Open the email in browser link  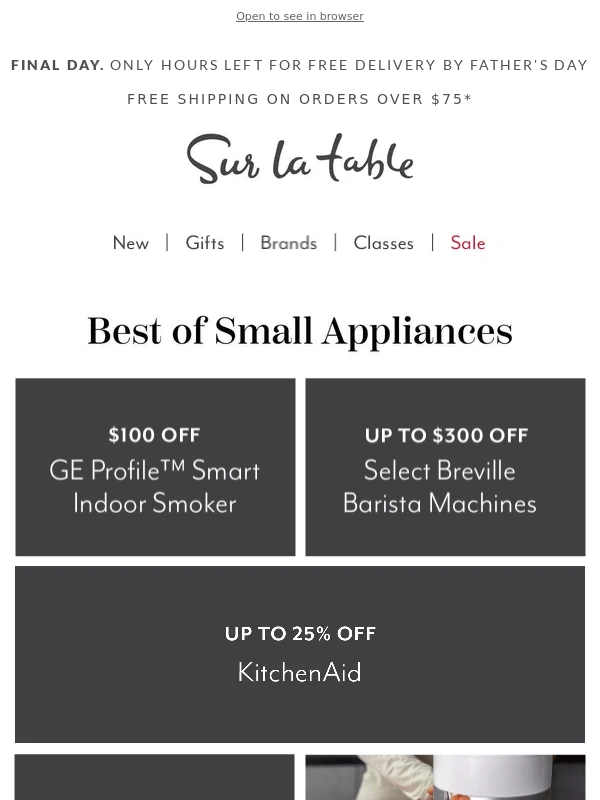pos(299,17)
